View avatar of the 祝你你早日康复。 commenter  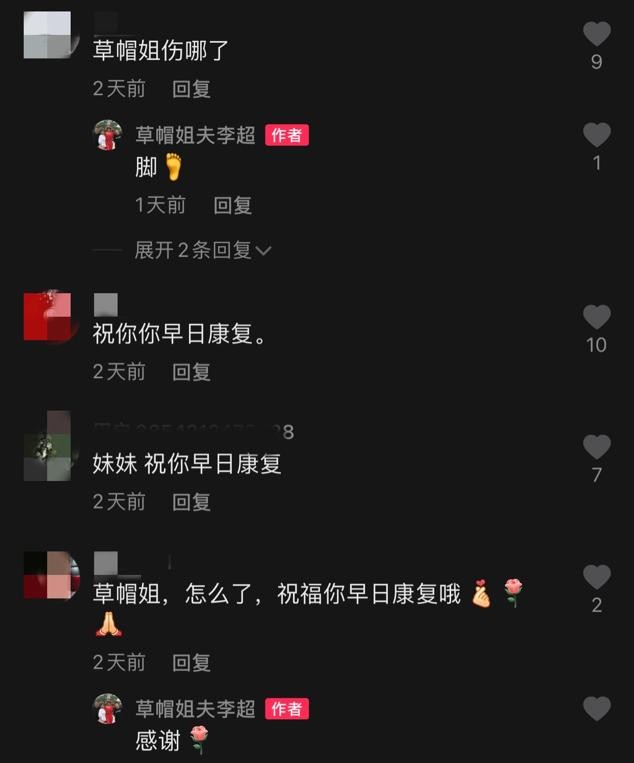point(47,317)
